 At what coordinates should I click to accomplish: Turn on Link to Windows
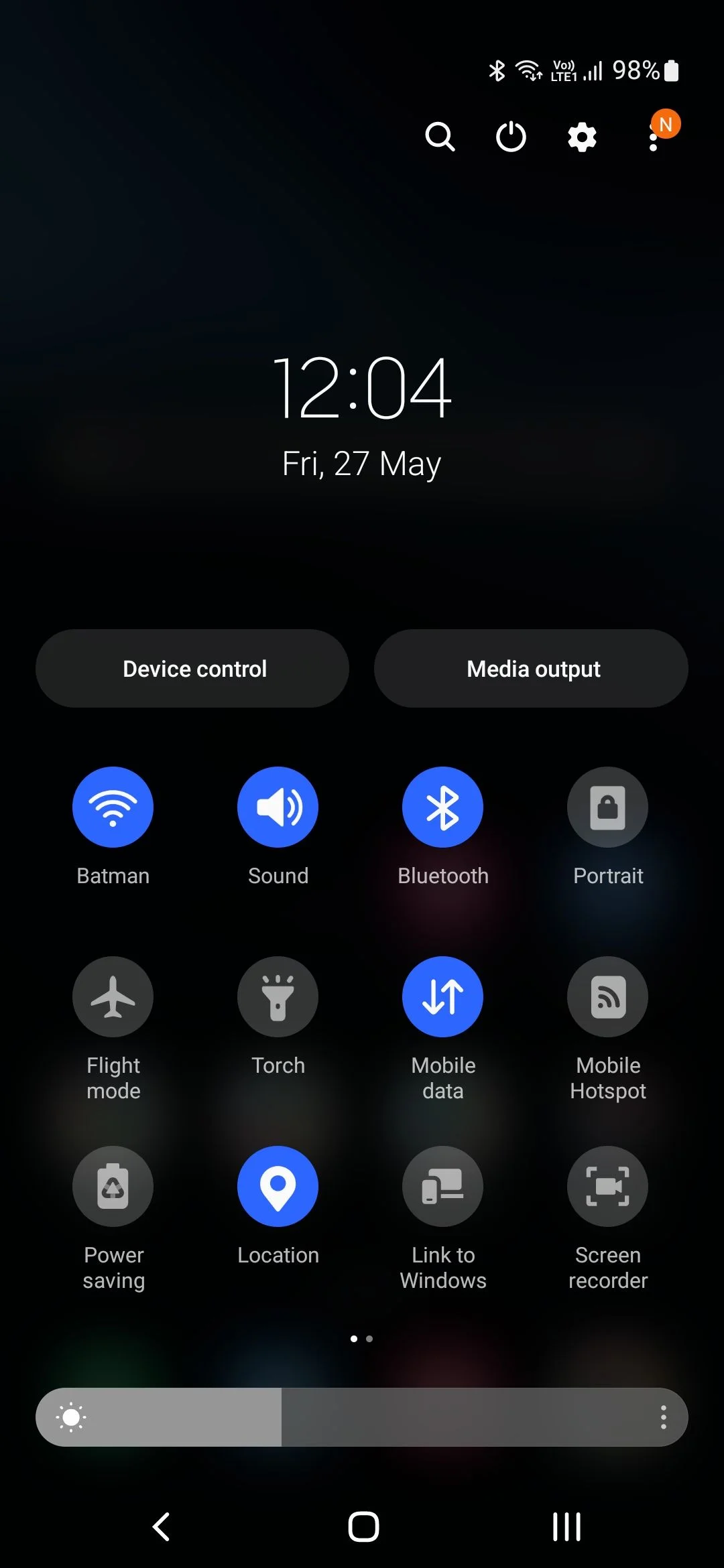(442, 1186)
